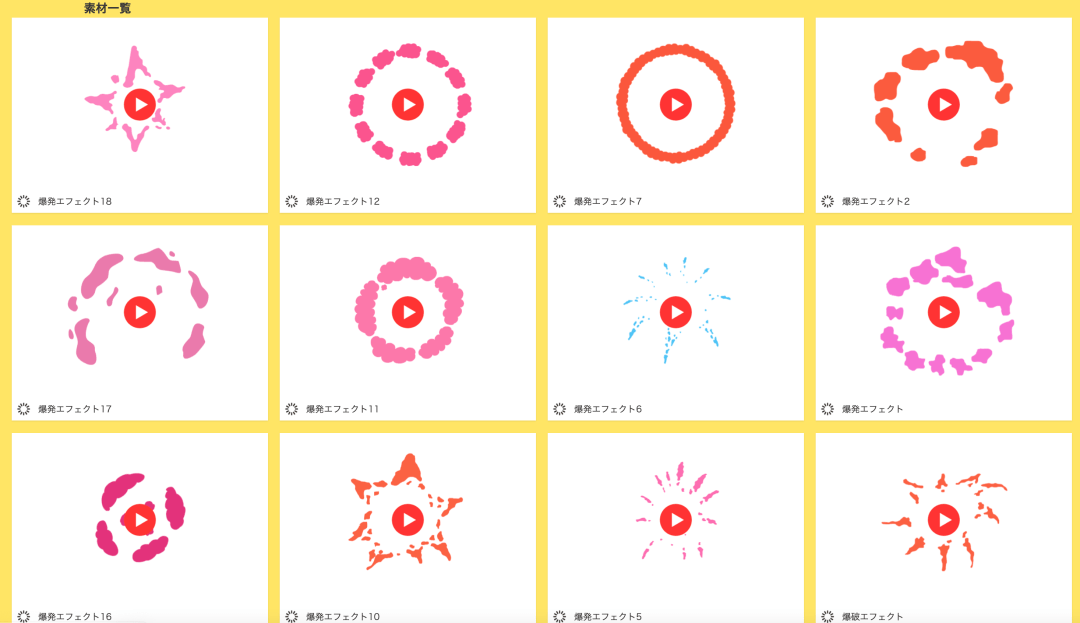
Task: Play the 爆発エフェクト17 animation
Action: [140, 312]
